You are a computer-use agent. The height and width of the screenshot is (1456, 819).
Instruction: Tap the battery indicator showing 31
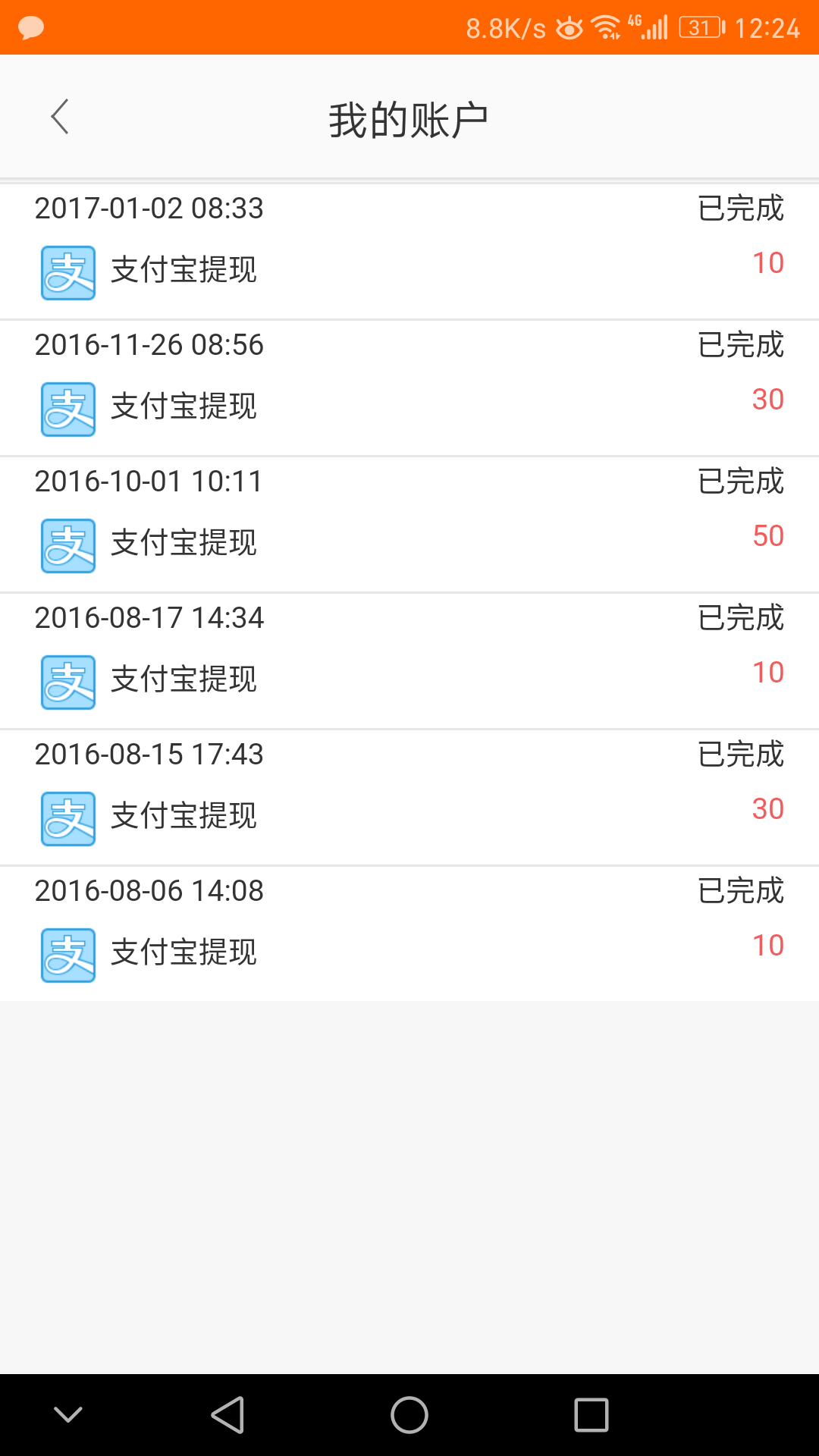pos(698,27)
